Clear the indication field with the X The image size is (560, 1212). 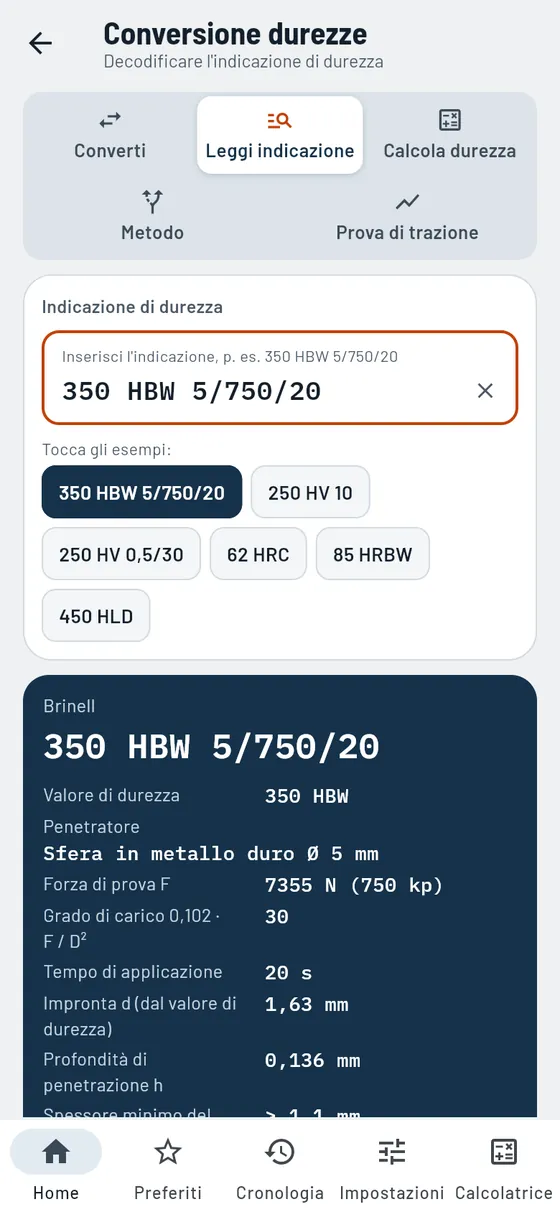pos(485,391)
